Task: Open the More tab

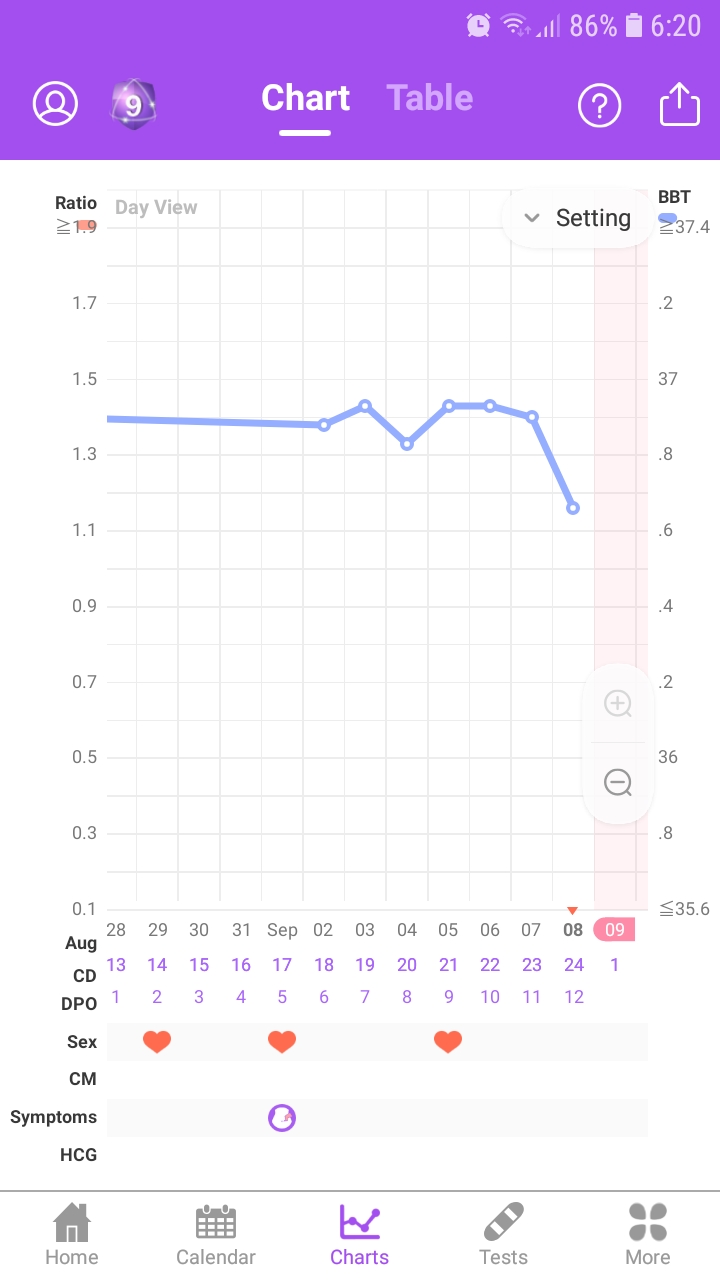Action: pyautogui.click(x=648, y=1234)
